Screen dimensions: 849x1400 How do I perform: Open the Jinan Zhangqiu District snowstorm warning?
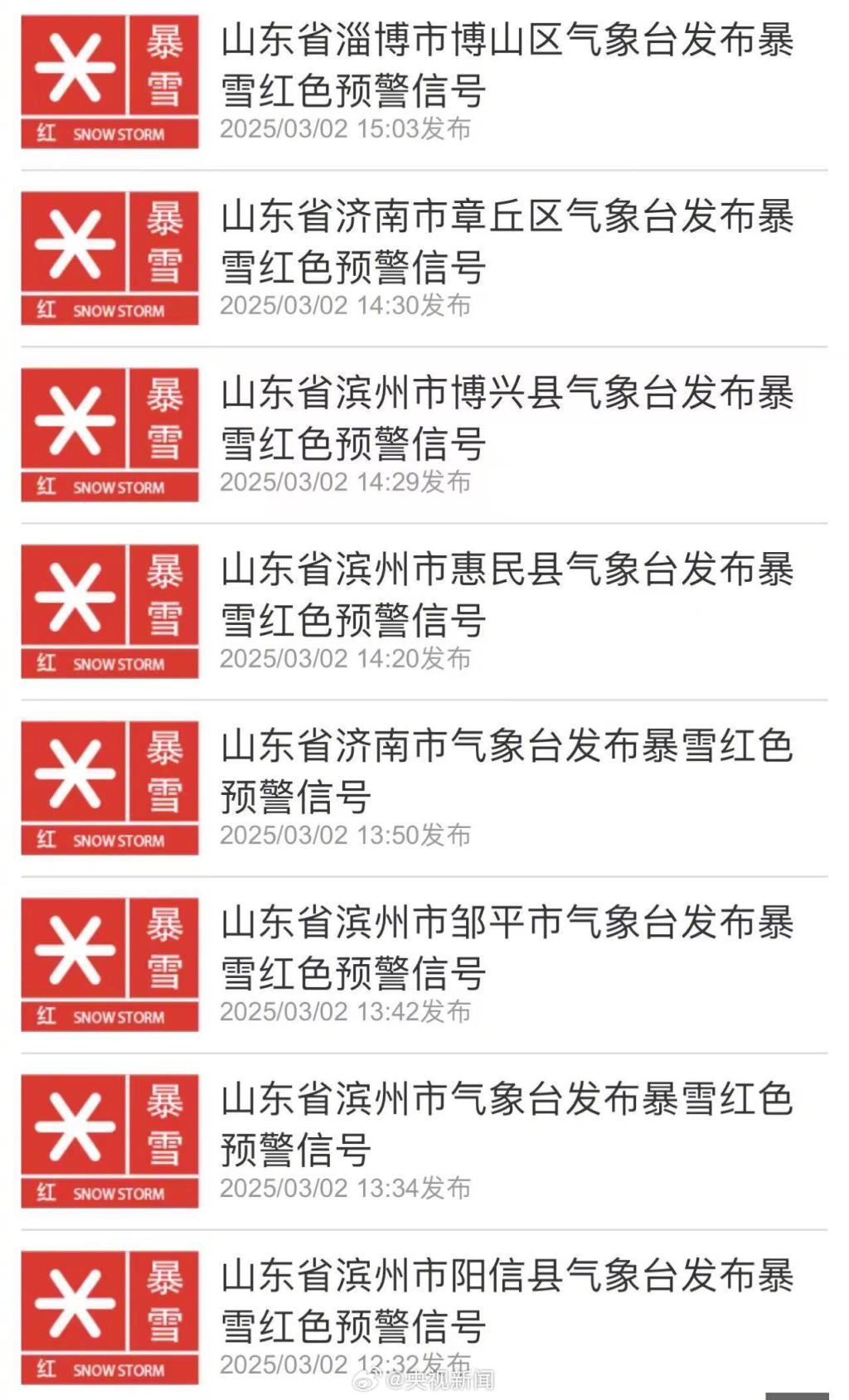pos(506,243)
